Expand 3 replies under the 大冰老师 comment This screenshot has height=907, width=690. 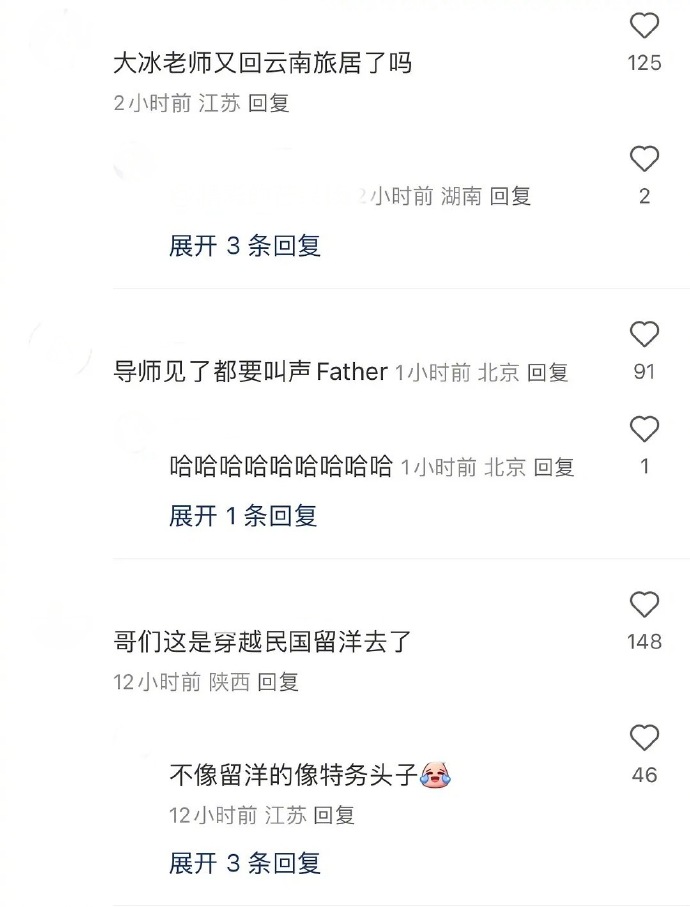(x=245, y=246)
